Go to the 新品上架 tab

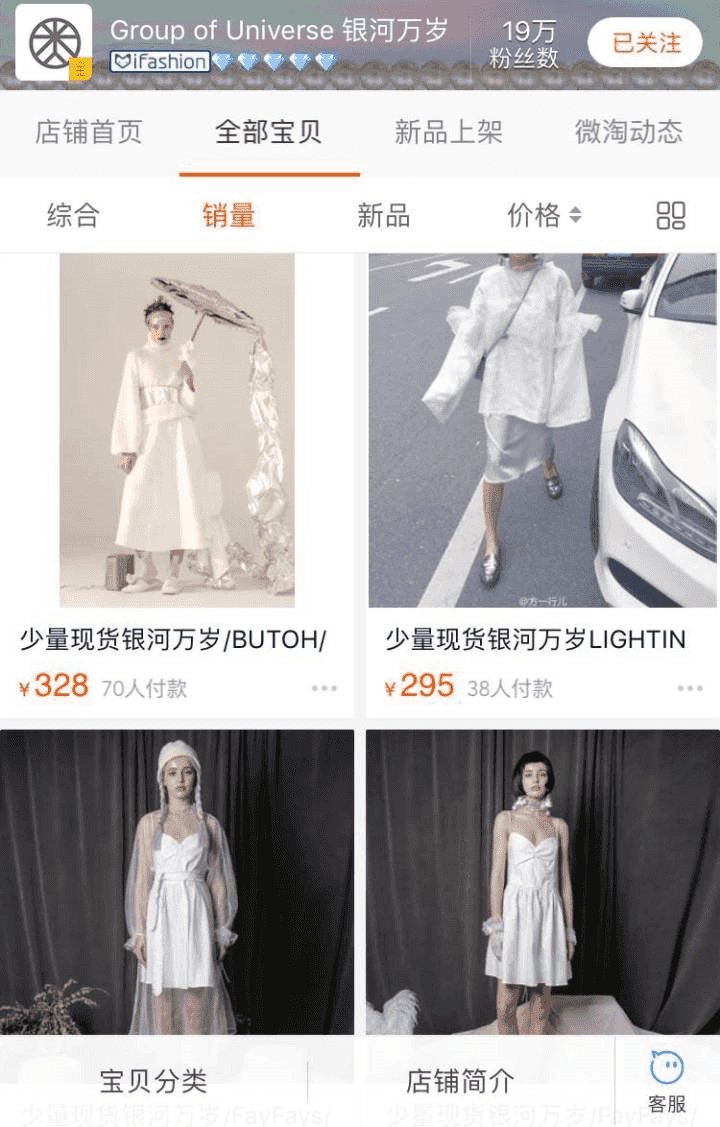coord(448,132)
